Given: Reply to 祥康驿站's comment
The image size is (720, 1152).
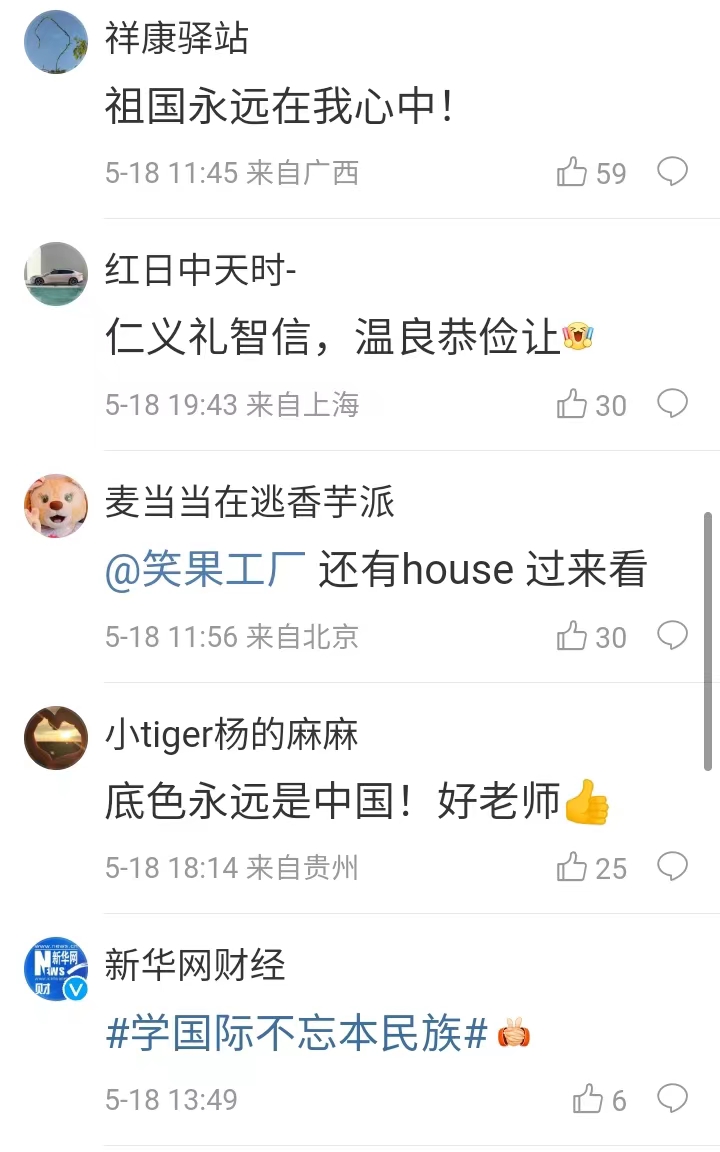Looking at the screenshot, I should click(x=672, y=172).
